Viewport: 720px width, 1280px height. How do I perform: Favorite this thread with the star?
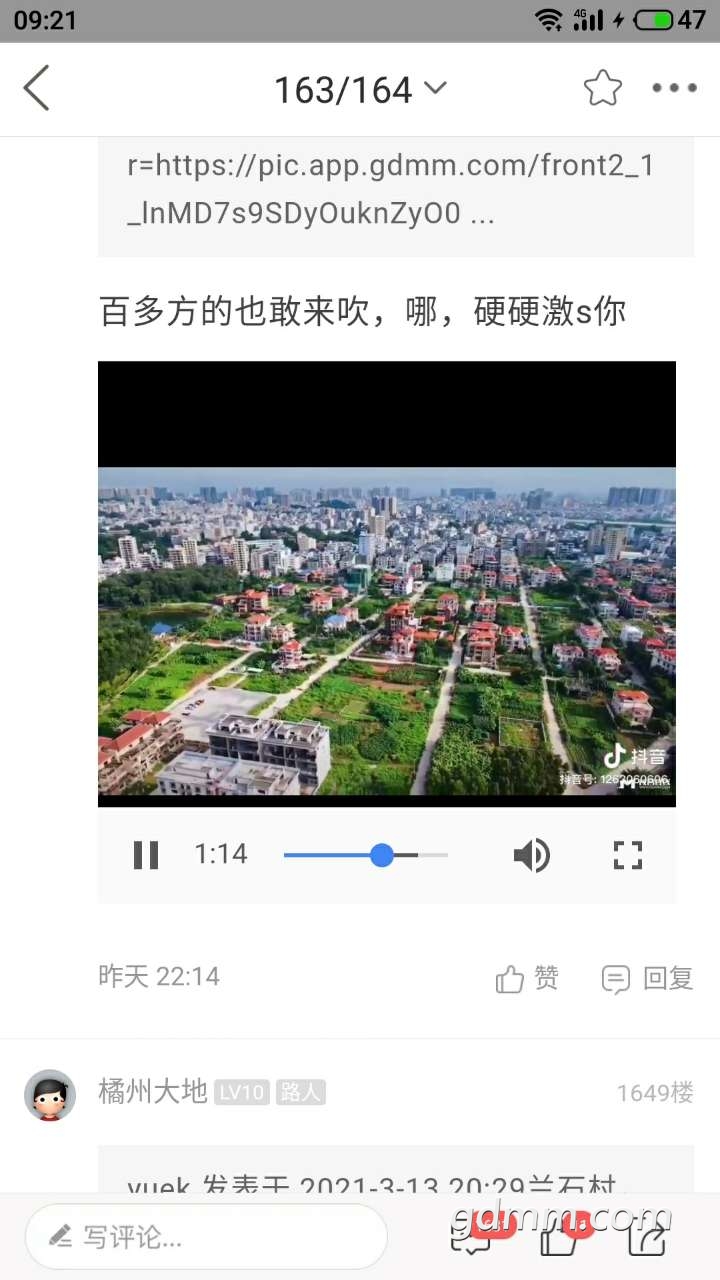click(x=603, y=89)
